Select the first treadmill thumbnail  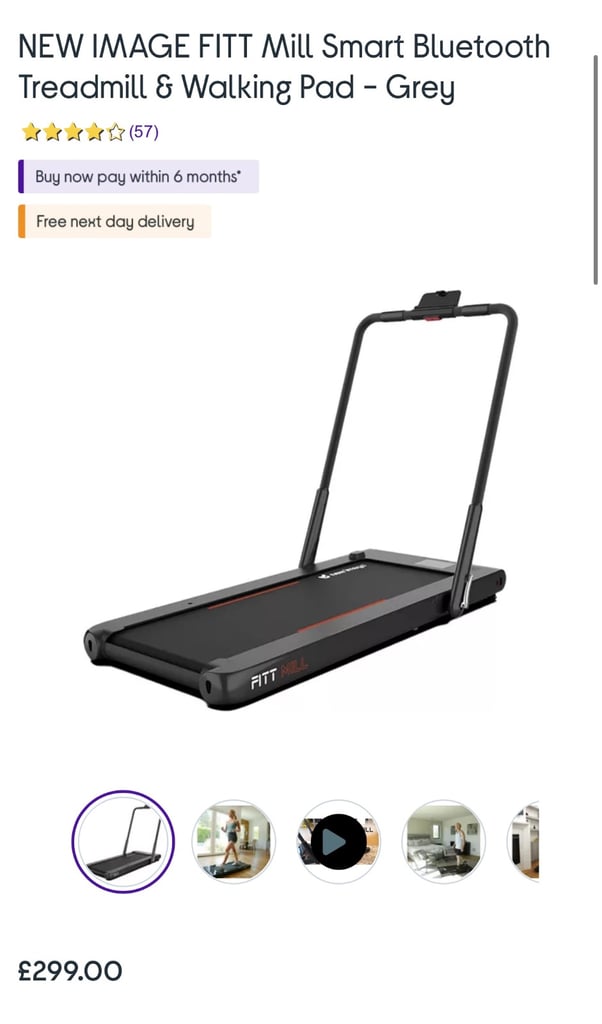[123, 842]
